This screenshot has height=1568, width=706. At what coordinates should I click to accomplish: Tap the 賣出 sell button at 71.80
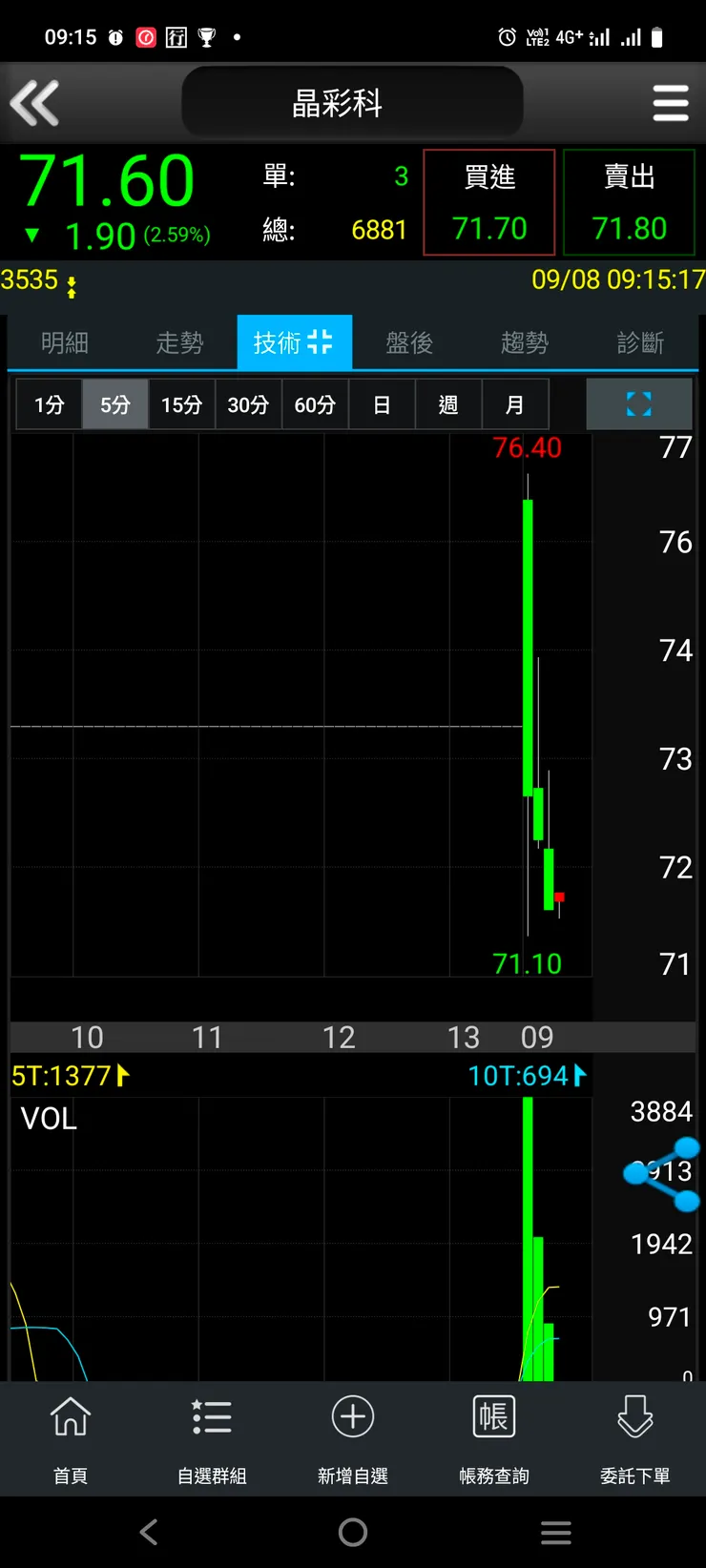coord(629,202)
